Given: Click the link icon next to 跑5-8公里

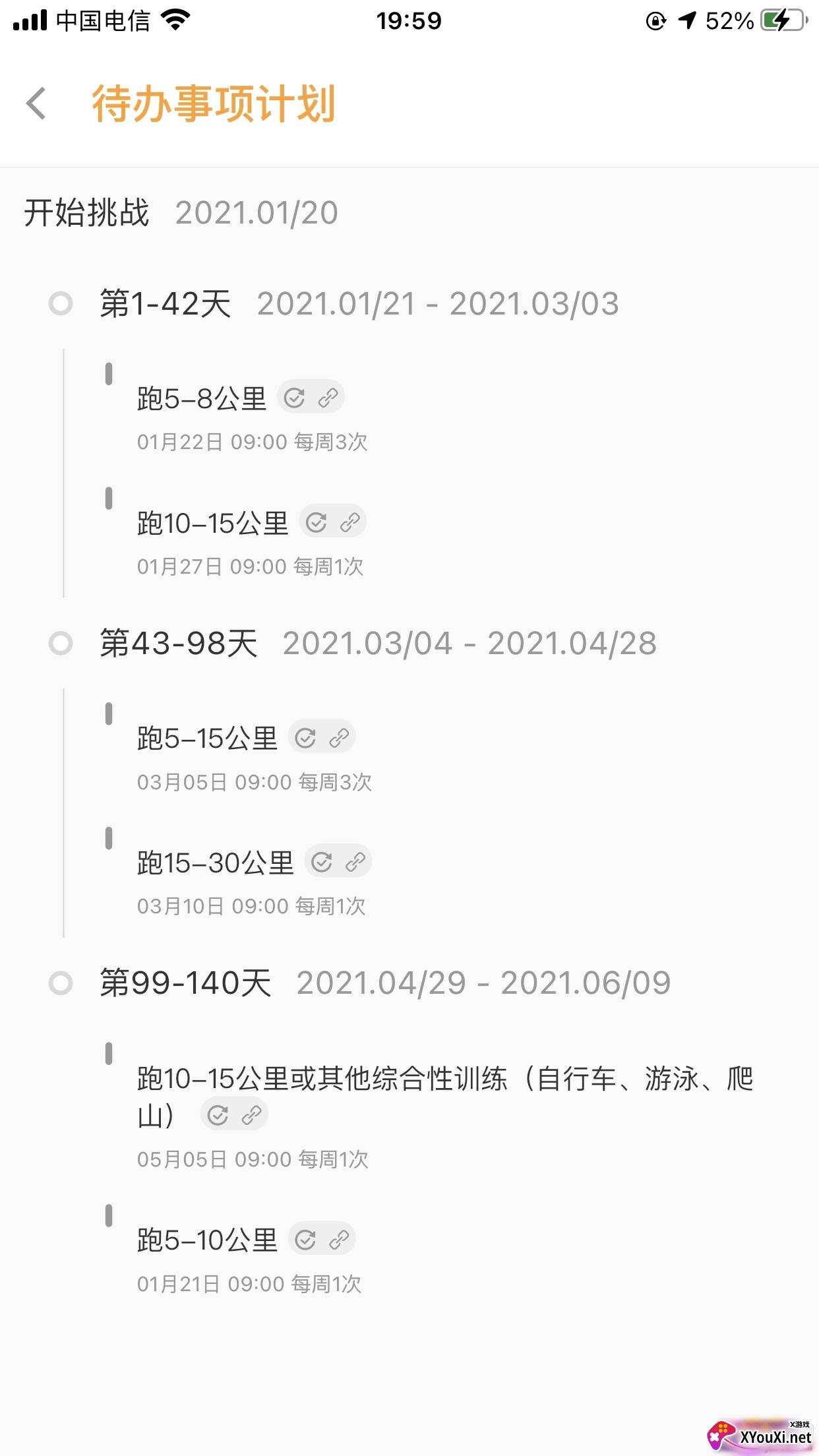Looking at the screenshot, I should tap(328, 397).
